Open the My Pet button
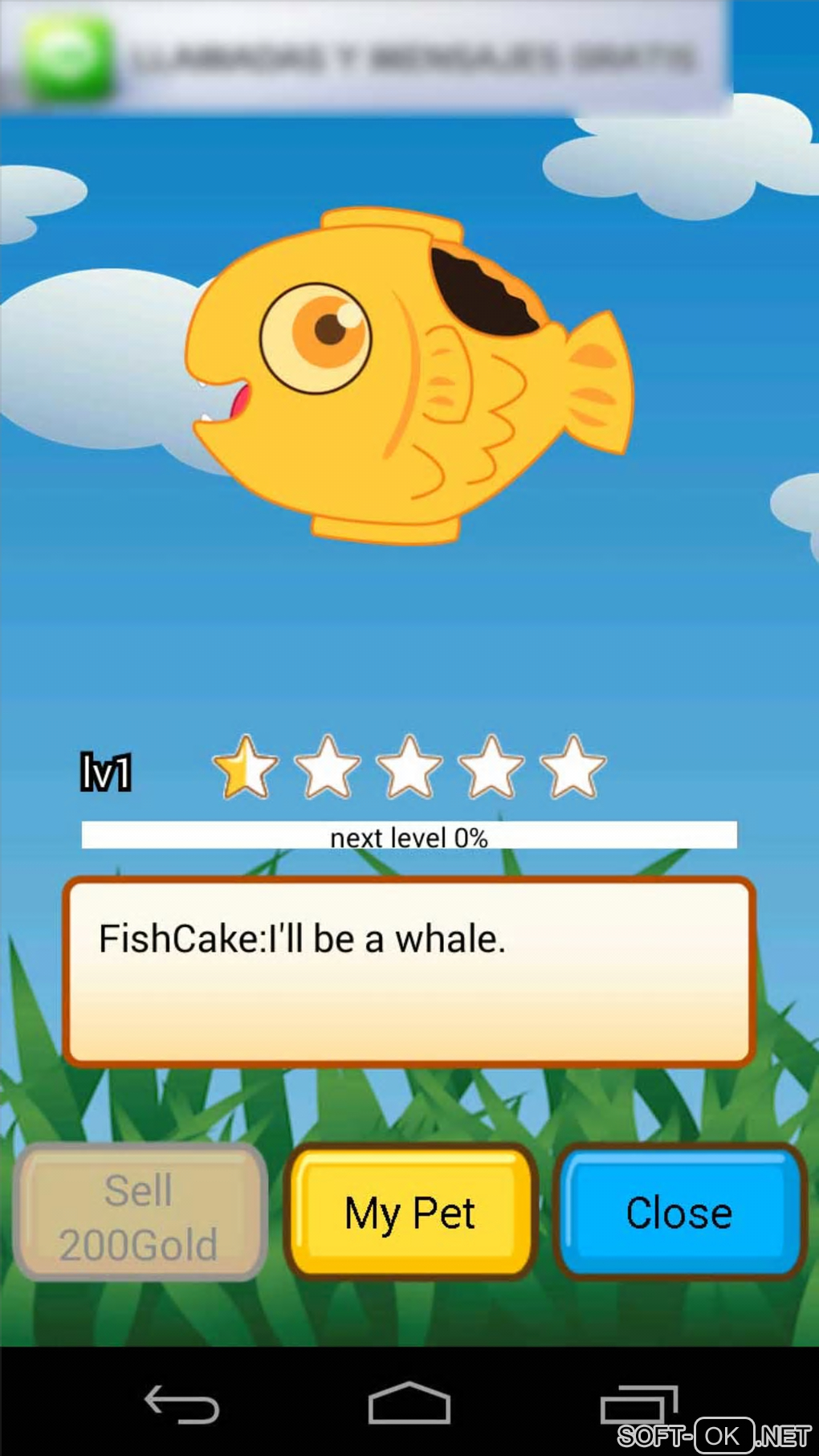819x1456 pixels. coord(410,1213)
